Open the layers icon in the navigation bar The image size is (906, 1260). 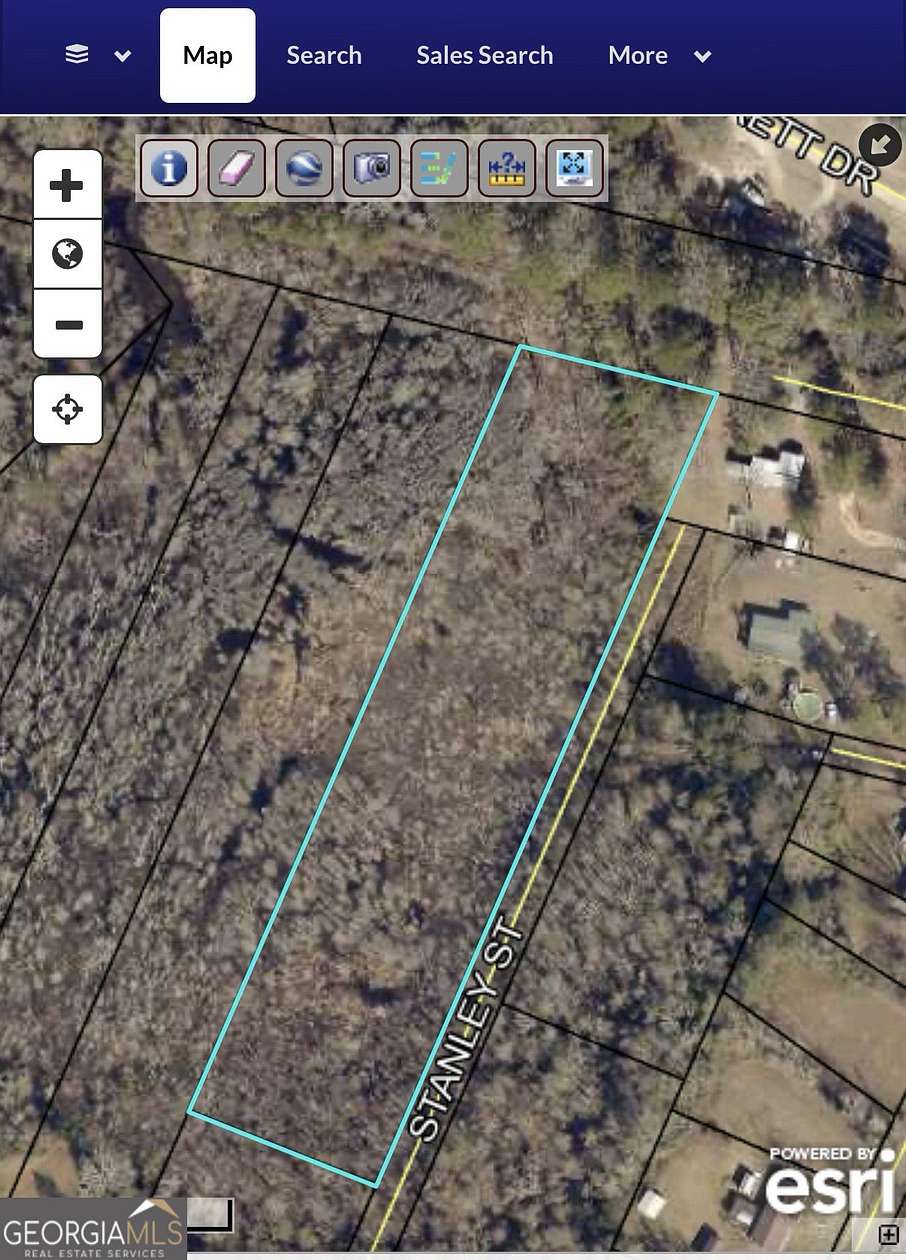pos(78,55)
